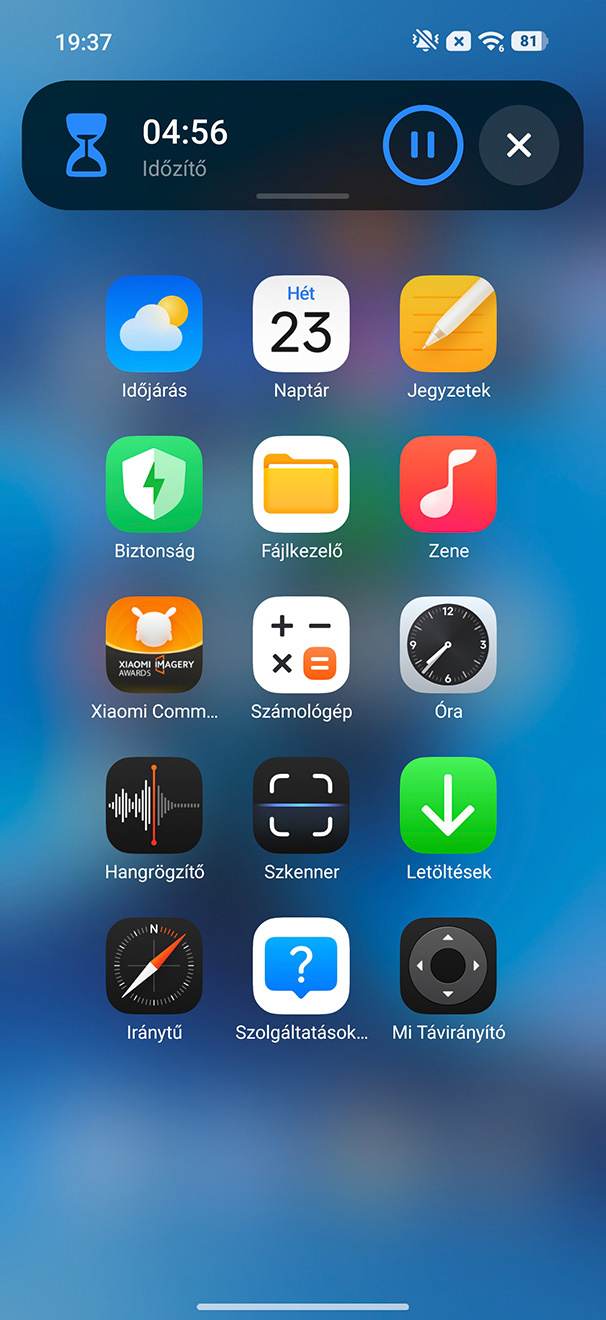
Task: Open the Xiaomi Community app
Action: pos(154,645)
